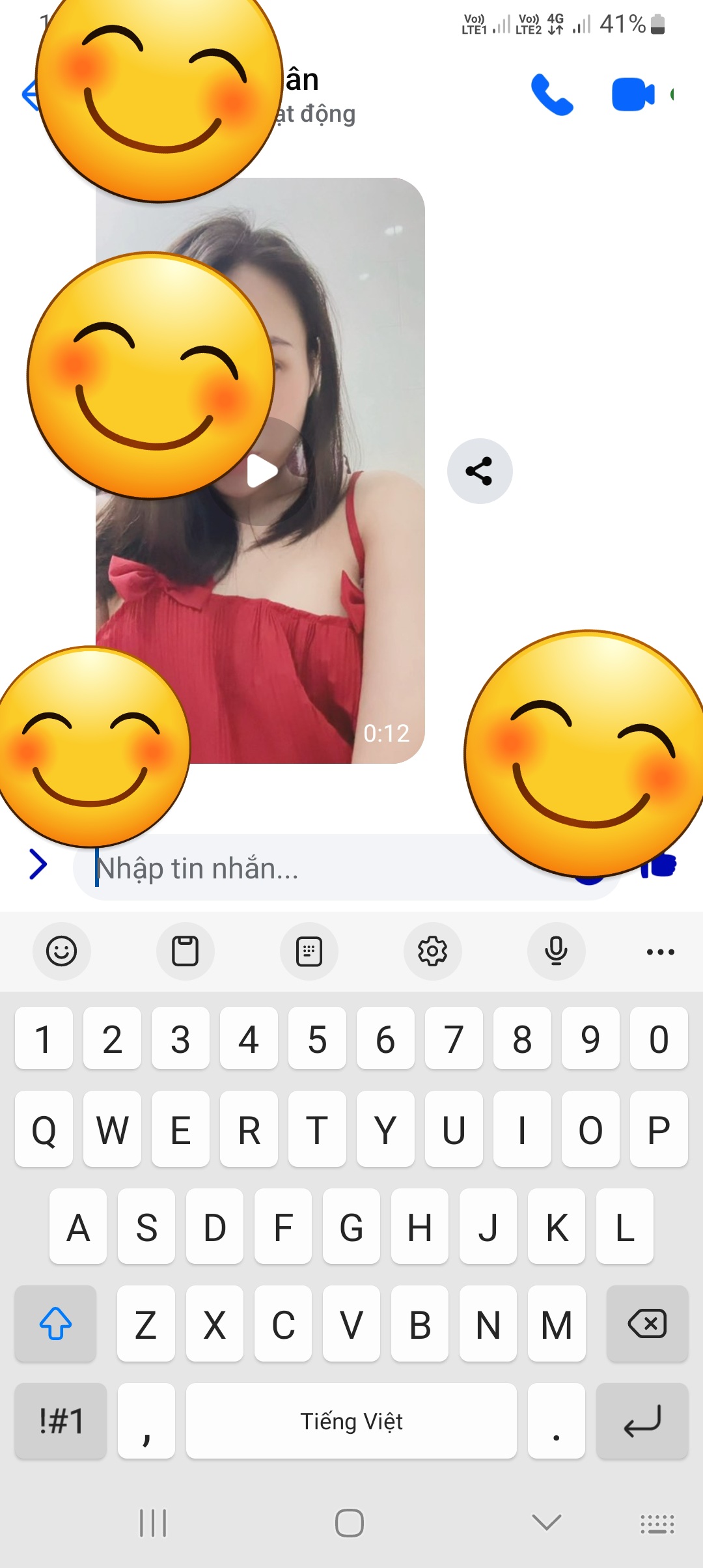Tap the Tiếng Việt space bar

351,1421
